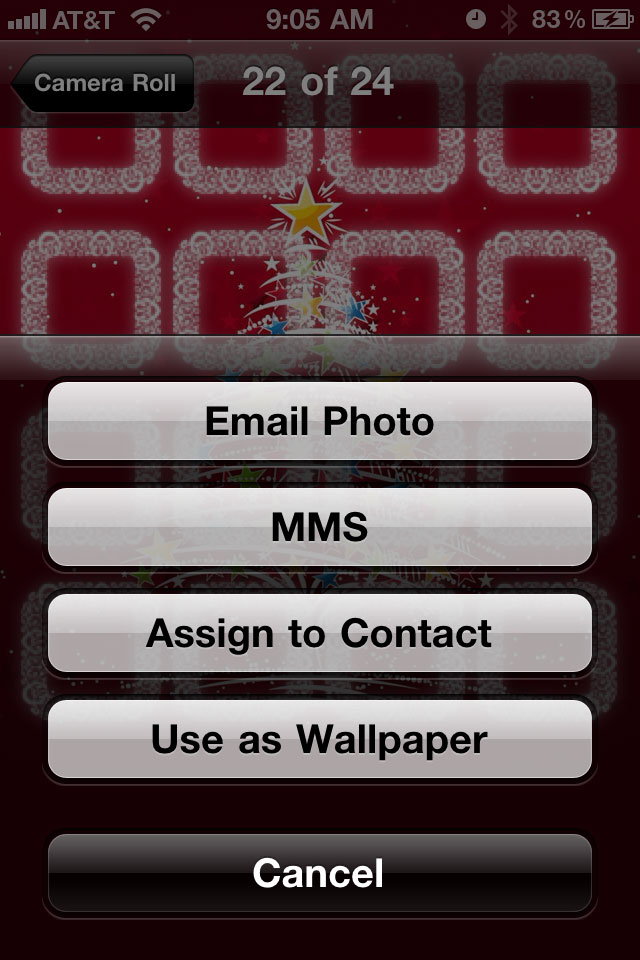
Task: Go back to Camera Roll
Action: coord(103,83)
